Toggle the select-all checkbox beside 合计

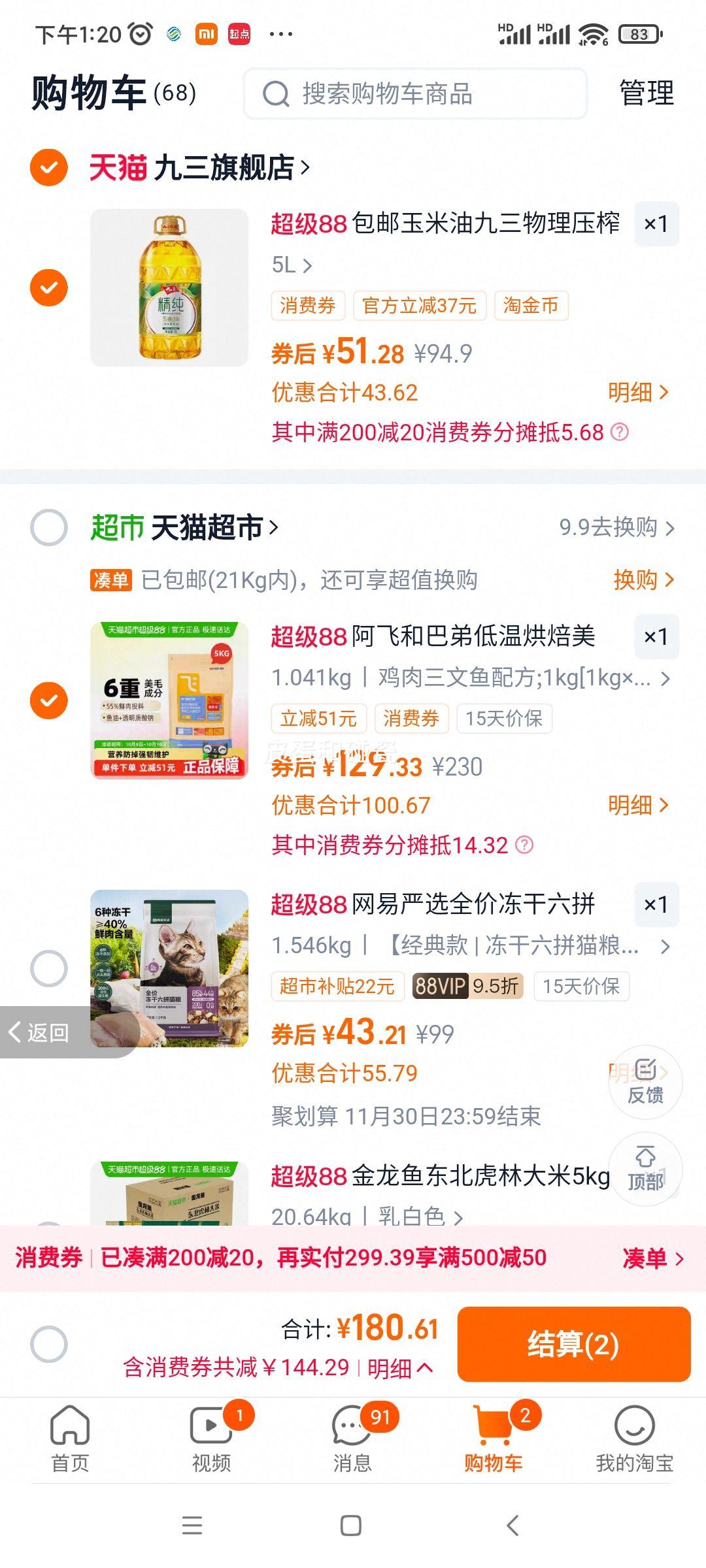[49, 1345]
